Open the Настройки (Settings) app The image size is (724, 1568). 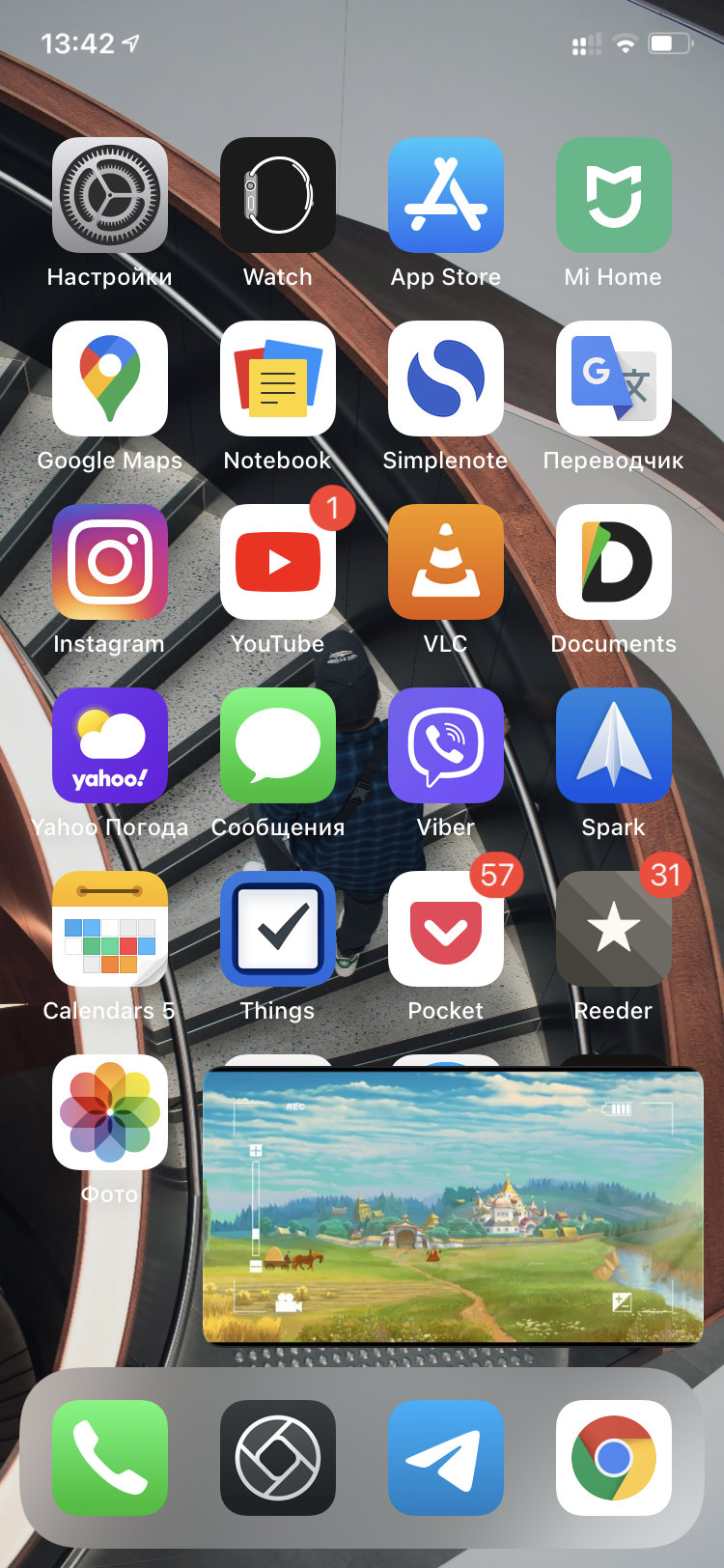(x=109, y=195)
